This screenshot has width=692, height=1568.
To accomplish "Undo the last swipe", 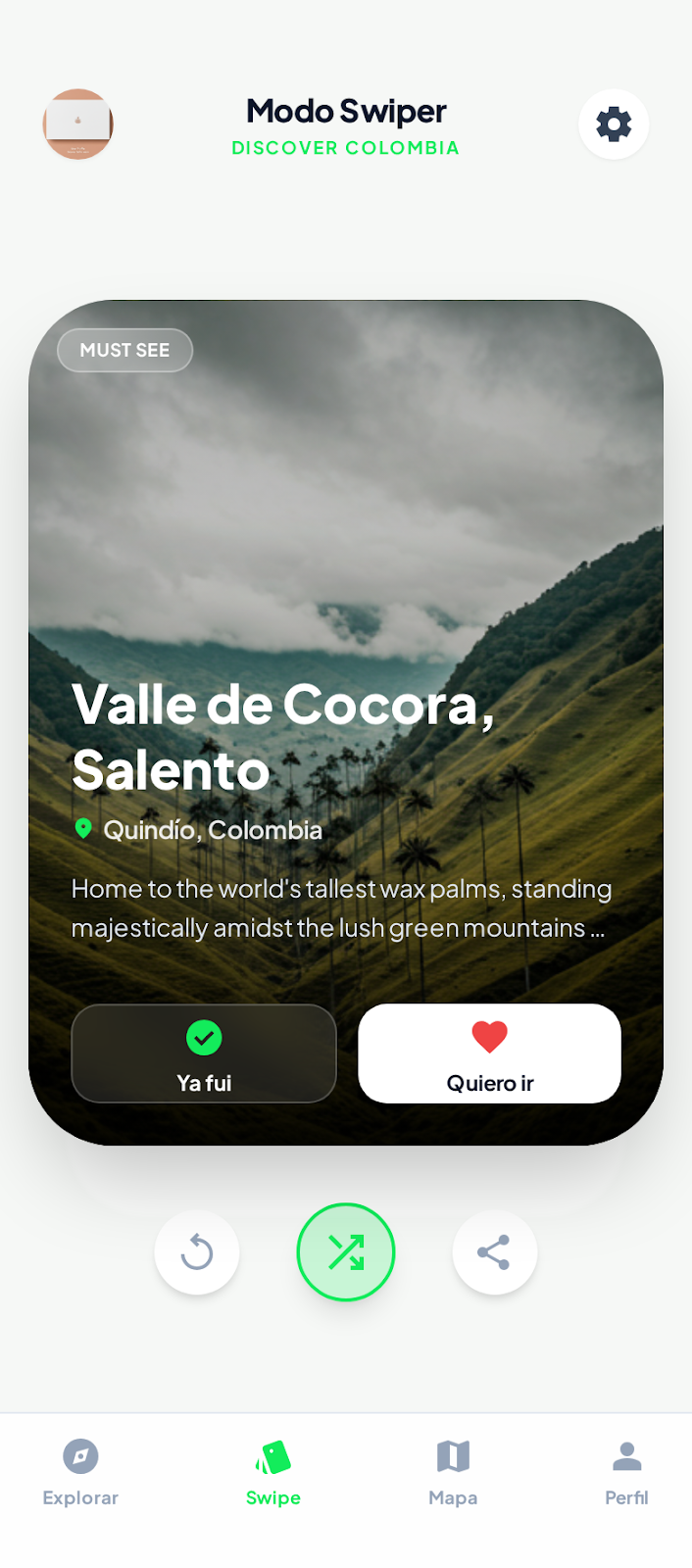I will pyautogui.click(x=197, y=1252).
